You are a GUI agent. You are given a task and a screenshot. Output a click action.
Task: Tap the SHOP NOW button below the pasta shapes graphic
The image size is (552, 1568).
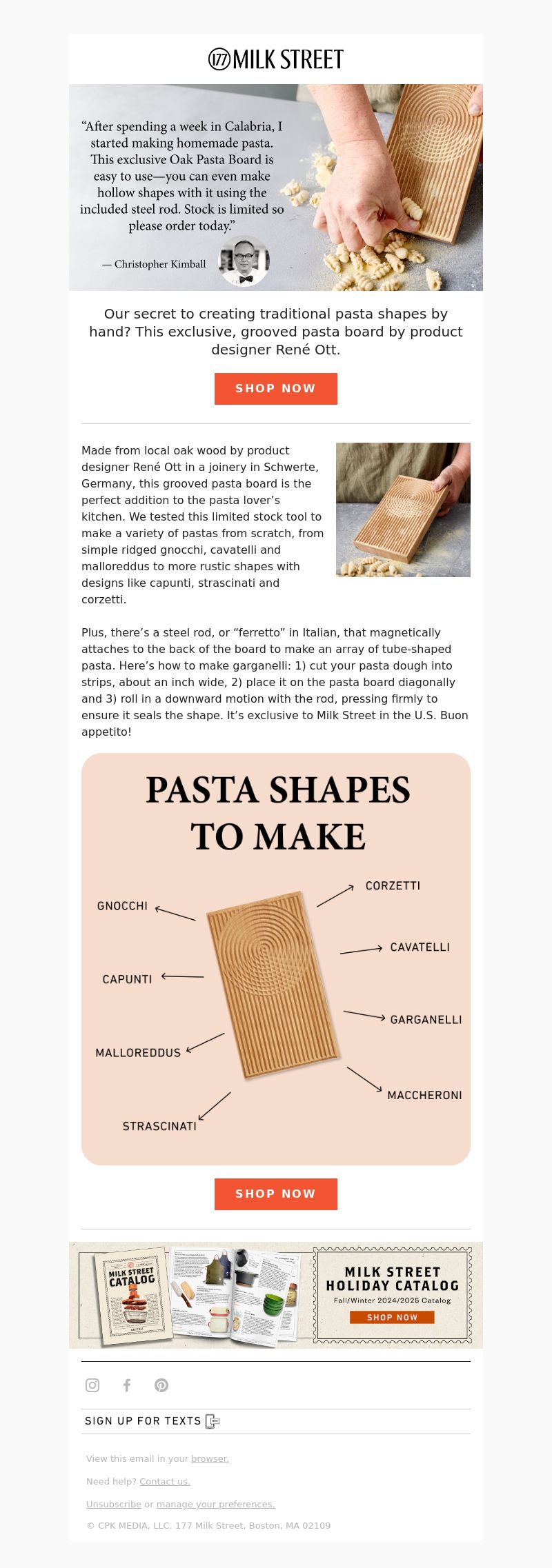(x=275, y=1194)
